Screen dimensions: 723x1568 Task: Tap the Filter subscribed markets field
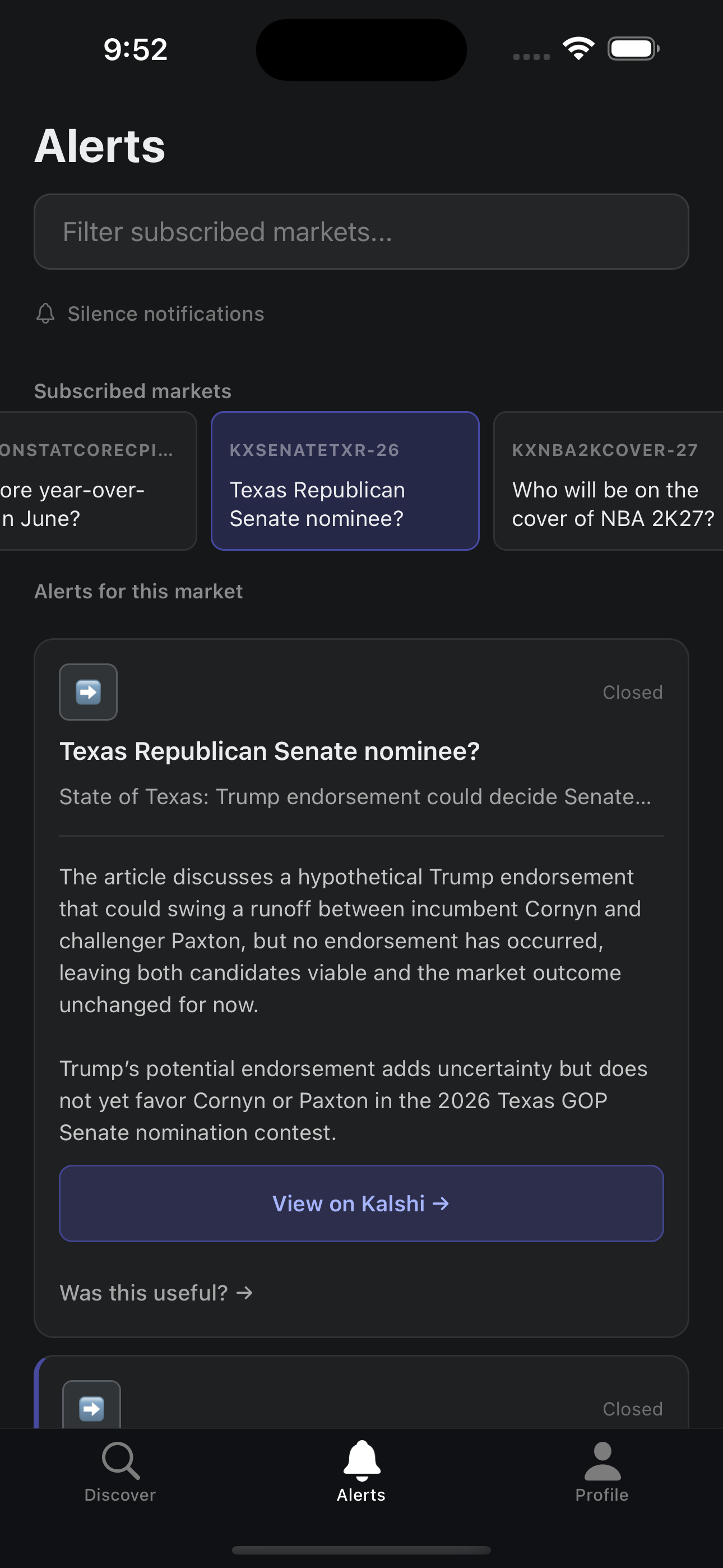pos(361,232)
